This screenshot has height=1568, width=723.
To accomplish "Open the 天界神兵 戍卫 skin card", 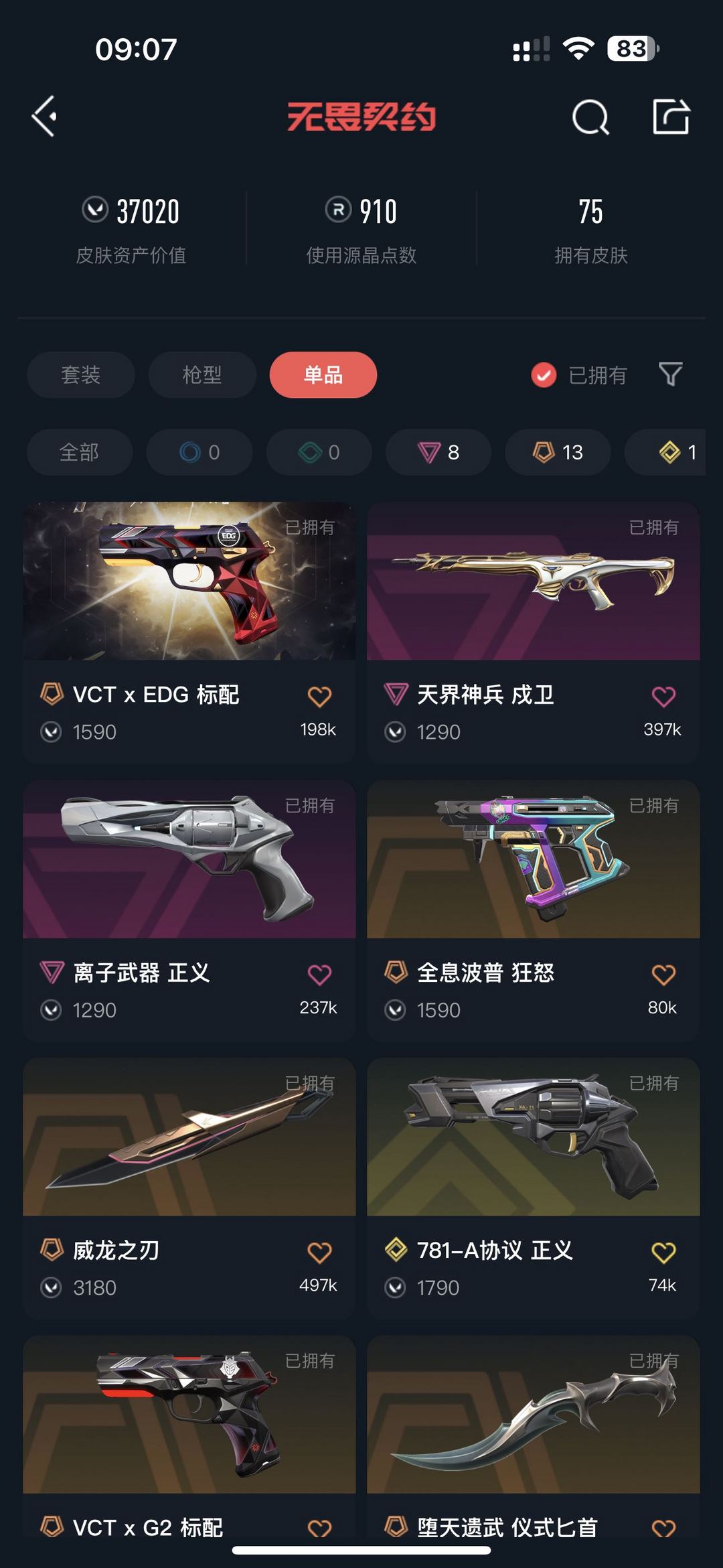I will pos(534,632).
